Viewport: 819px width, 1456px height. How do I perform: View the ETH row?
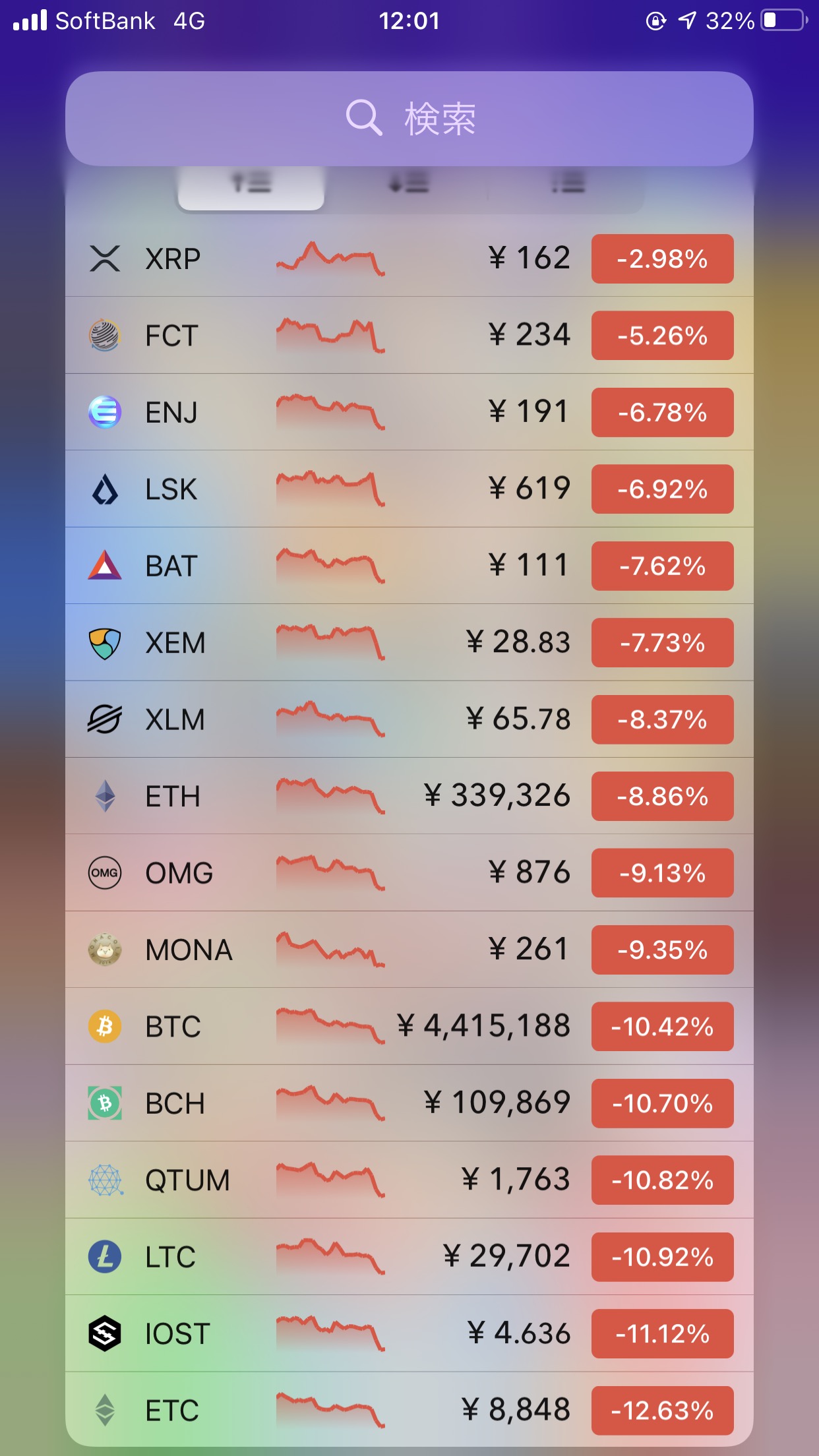409,796
